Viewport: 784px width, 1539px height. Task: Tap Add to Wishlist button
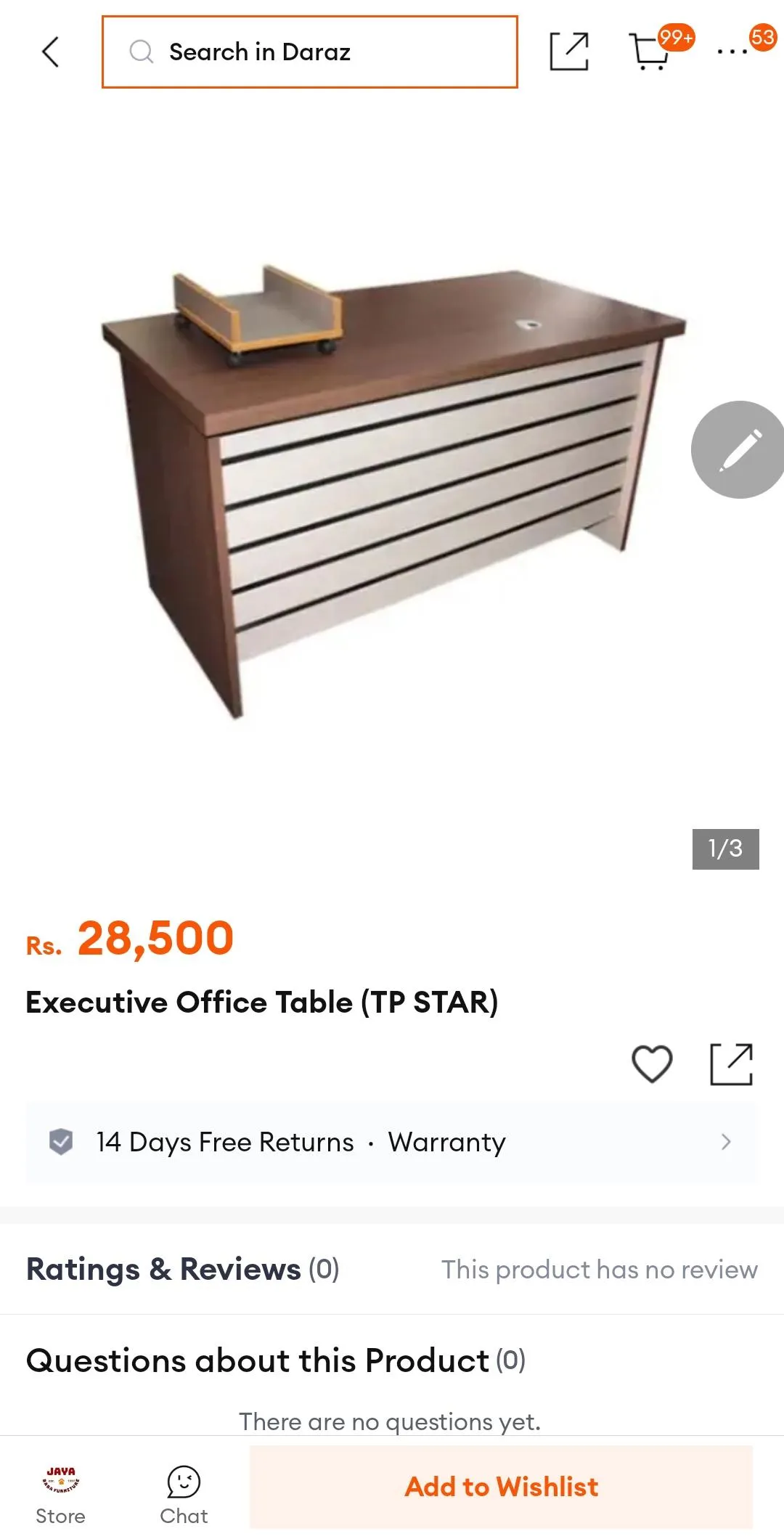(501, 1487)
